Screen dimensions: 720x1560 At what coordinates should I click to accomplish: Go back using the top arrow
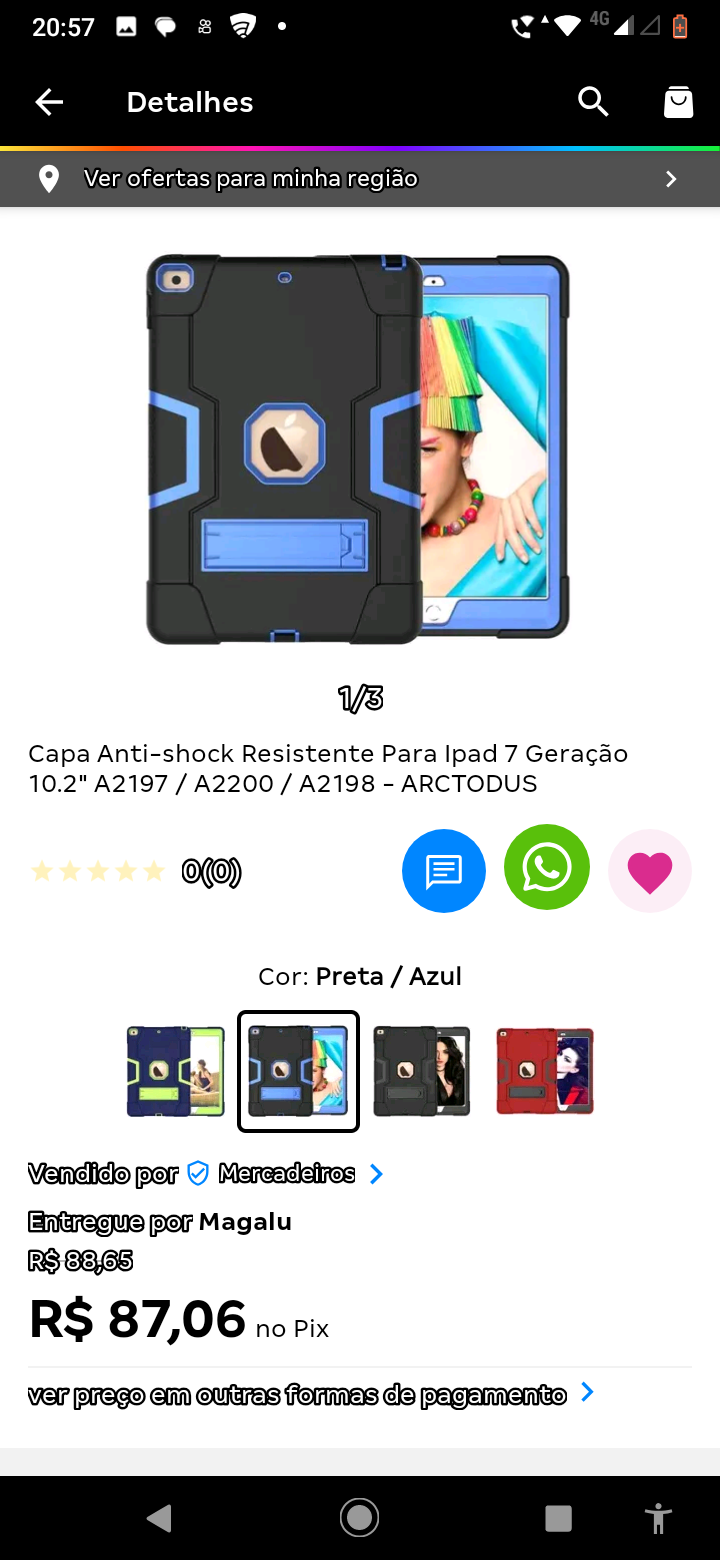tap(49, 102)
